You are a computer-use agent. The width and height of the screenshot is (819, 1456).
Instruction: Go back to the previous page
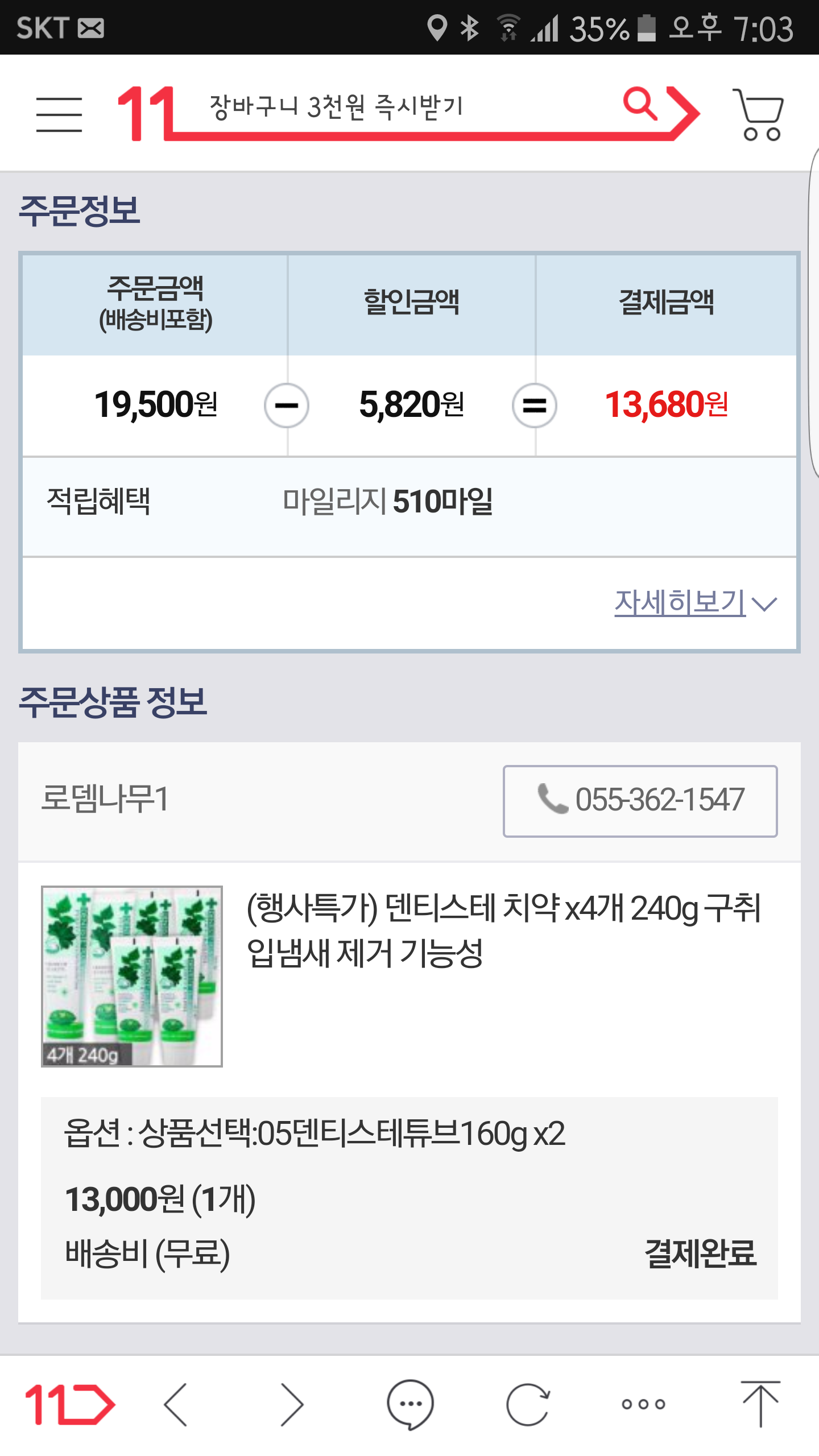176,1404
